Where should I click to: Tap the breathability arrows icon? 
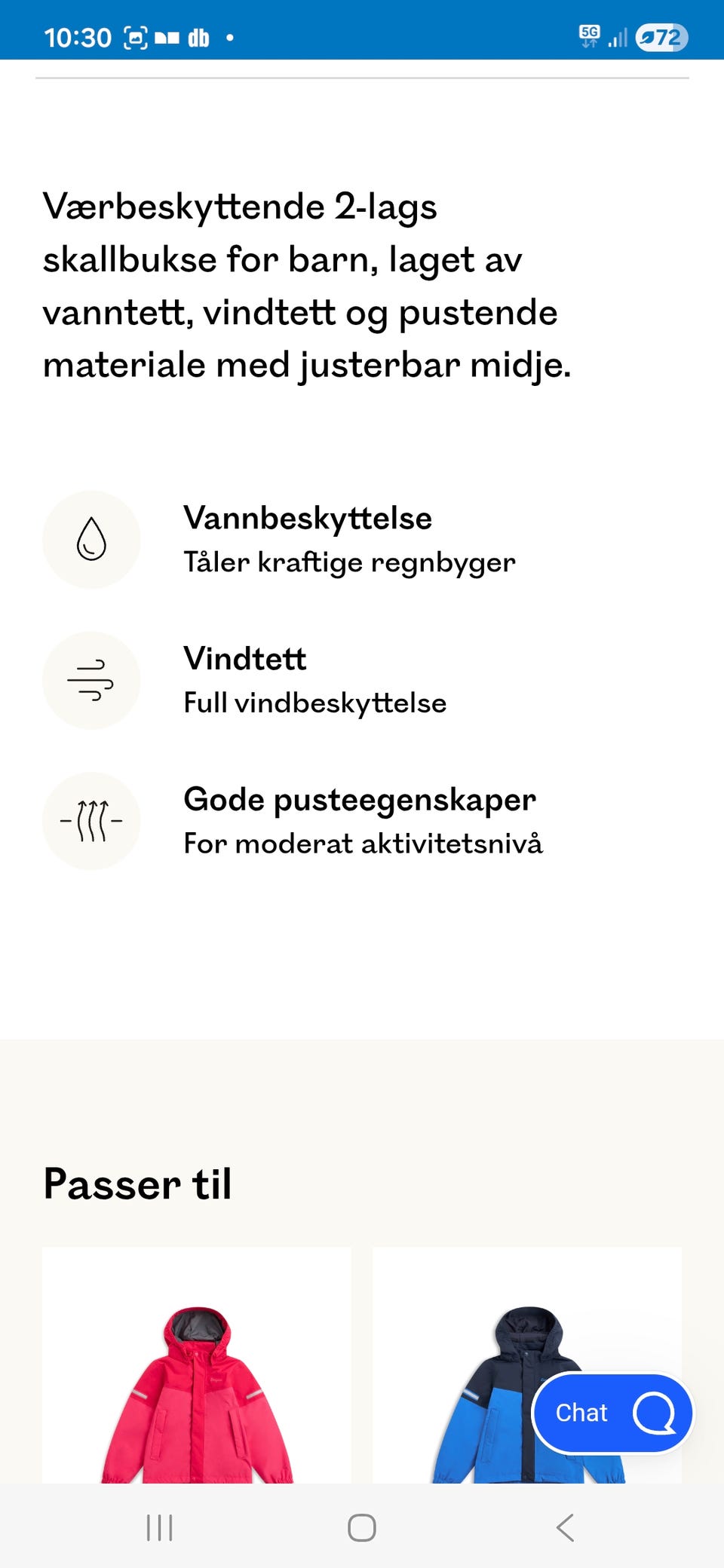click(x=91, y=820)
